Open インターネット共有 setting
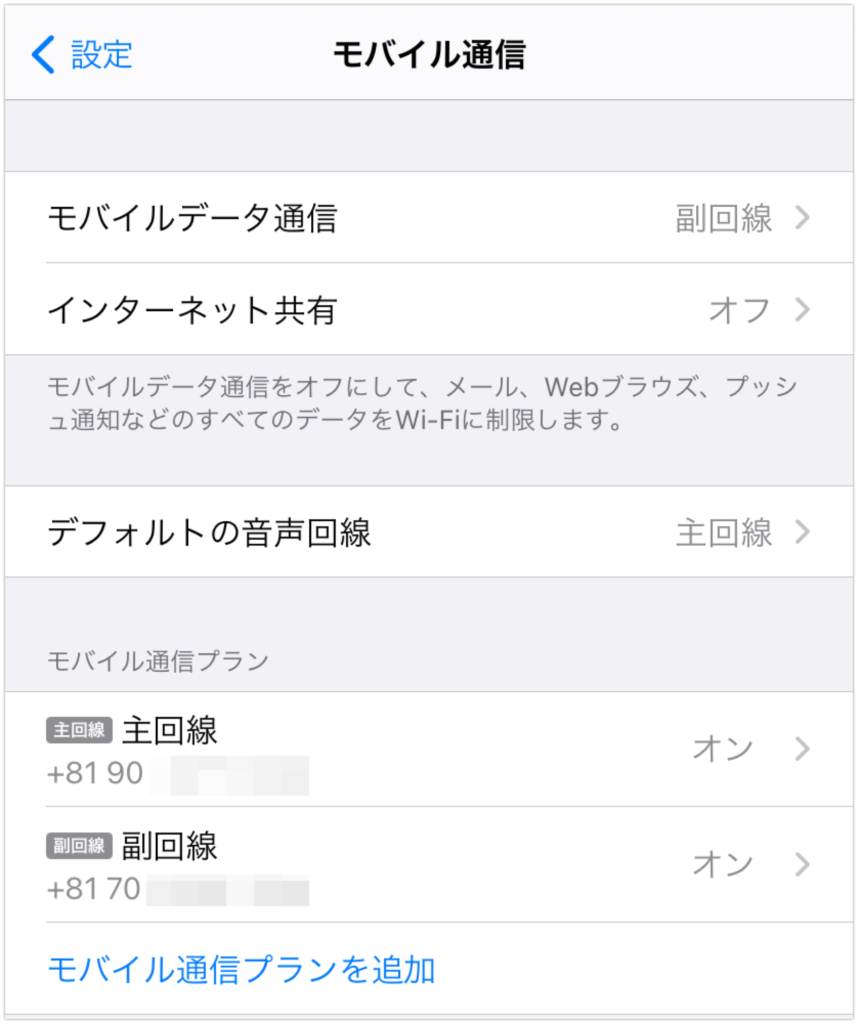858x1024 pixels. [x=428, y=310]
